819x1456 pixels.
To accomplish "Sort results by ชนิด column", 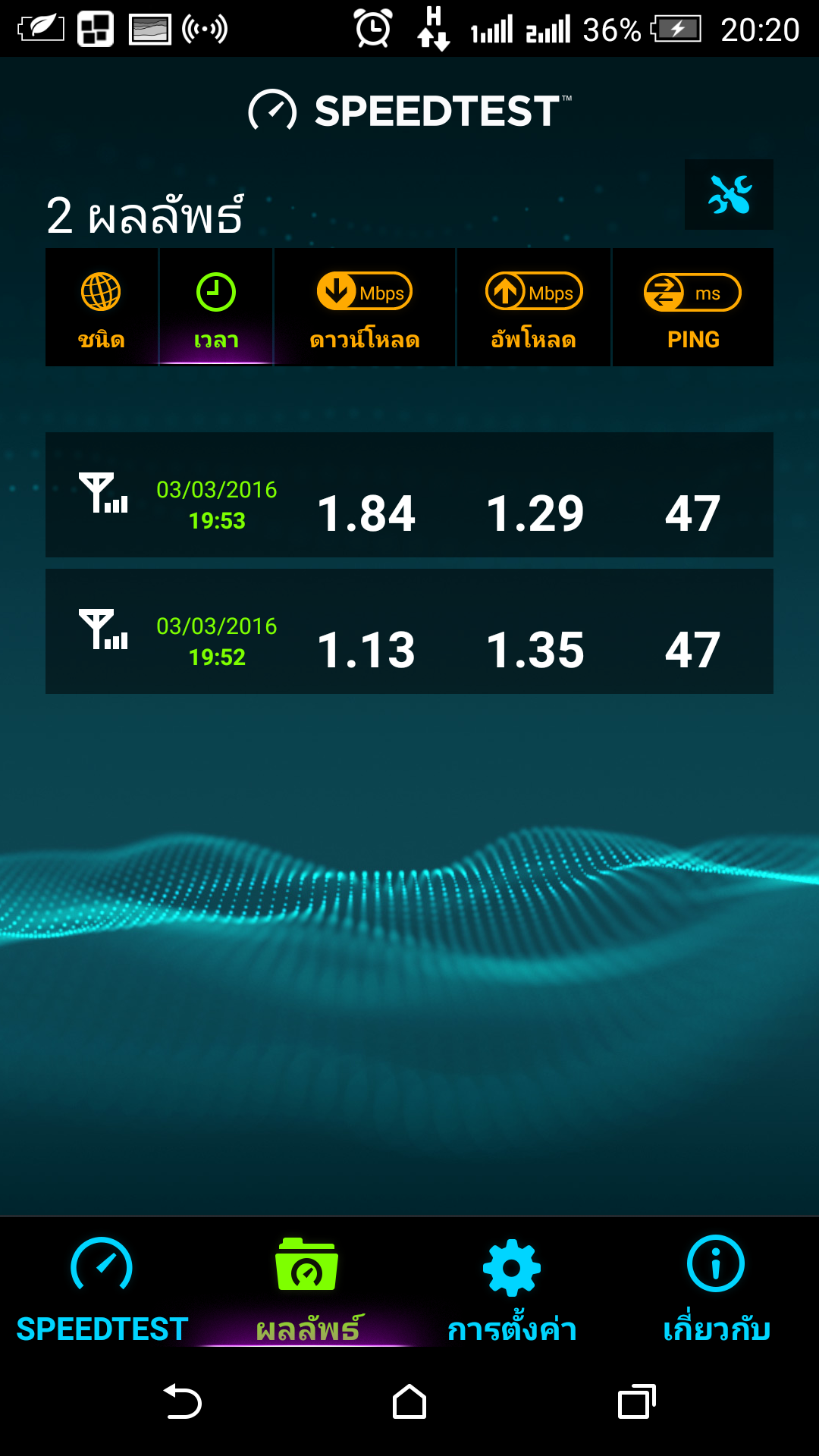I will click(102, 307).
